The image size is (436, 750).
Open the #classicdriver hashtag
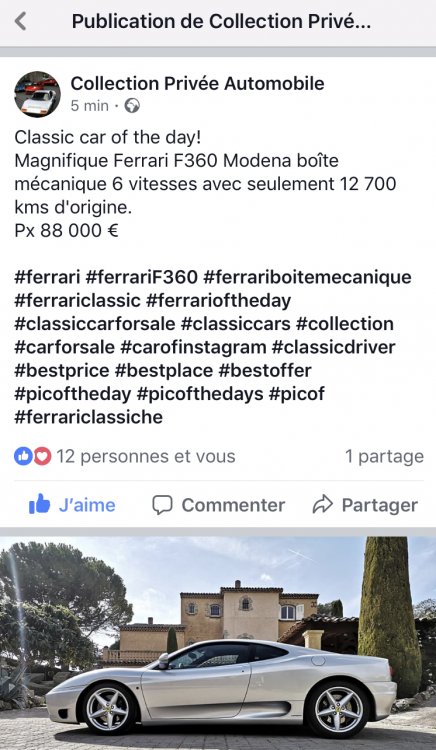click(334, 347)
